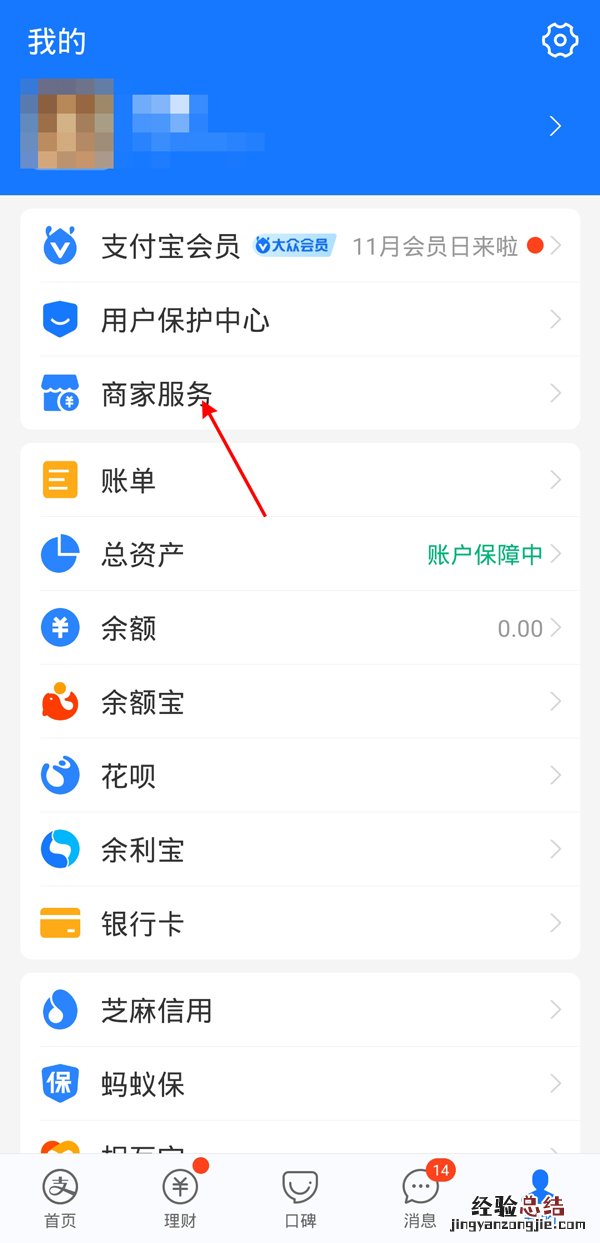Open 余额宝
600x1243 pixels.
pos(300,703)
